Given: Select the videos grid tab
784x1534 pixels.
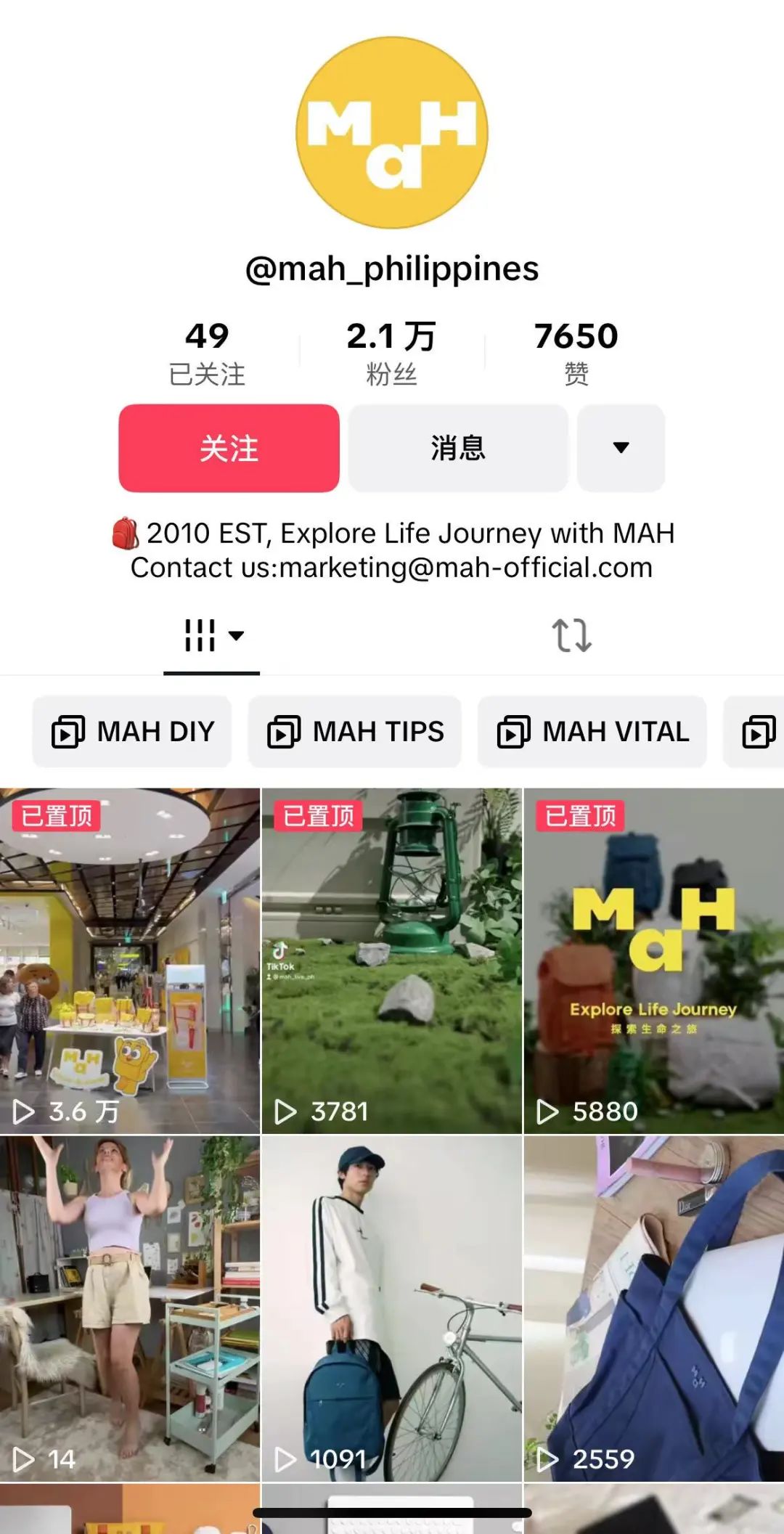Looking at the screenshot, I should [211, 636].
